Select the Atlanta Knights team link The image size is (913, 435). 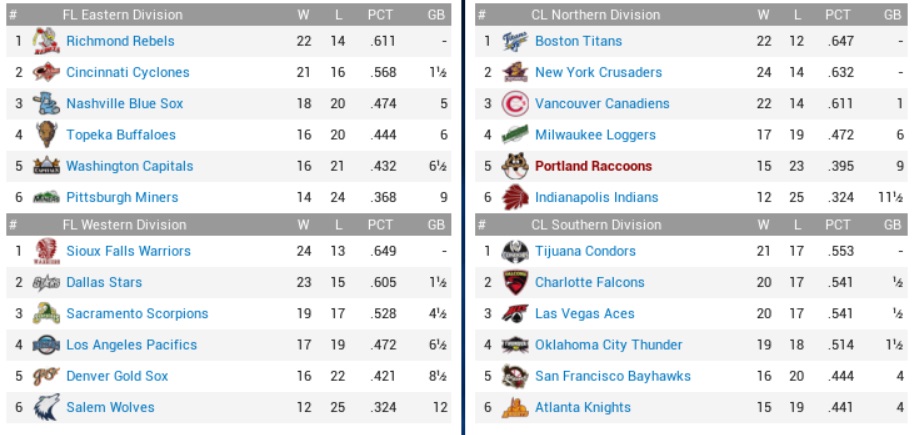pyautogui.click(x=582, y=407)
